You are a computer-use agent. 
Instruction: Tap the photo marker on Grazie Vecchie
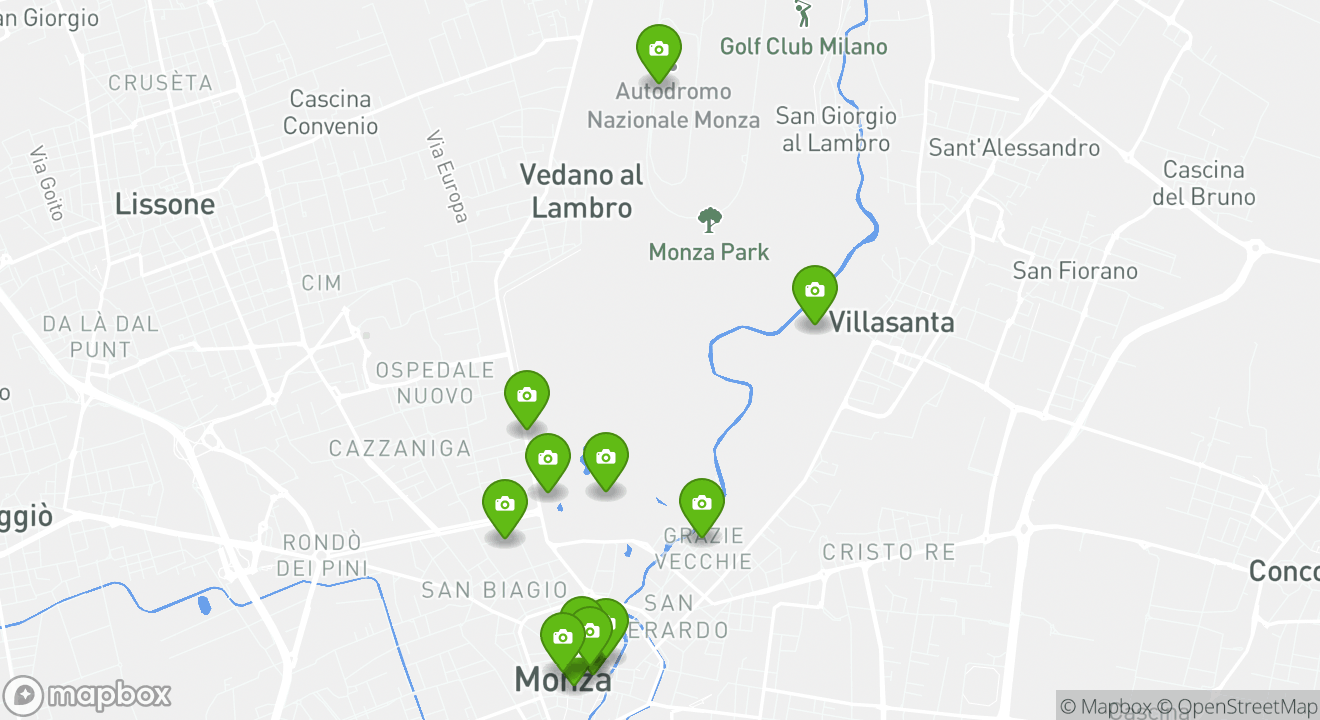click(701, 504)
